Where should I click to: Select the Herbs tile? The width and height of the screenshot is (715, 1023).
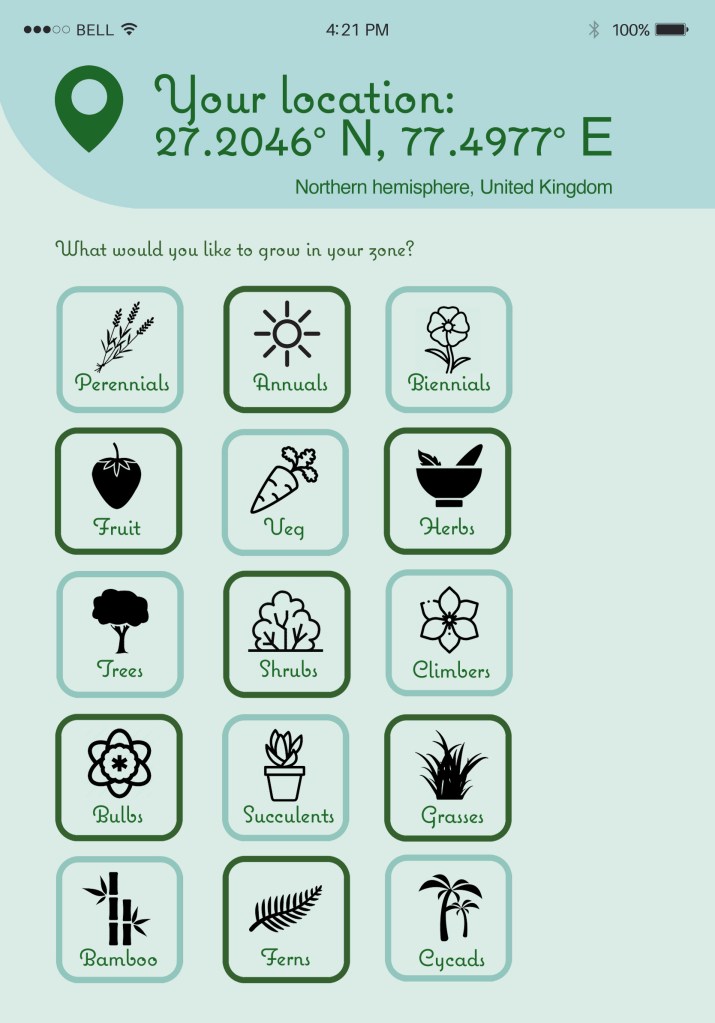pos(447,491)
